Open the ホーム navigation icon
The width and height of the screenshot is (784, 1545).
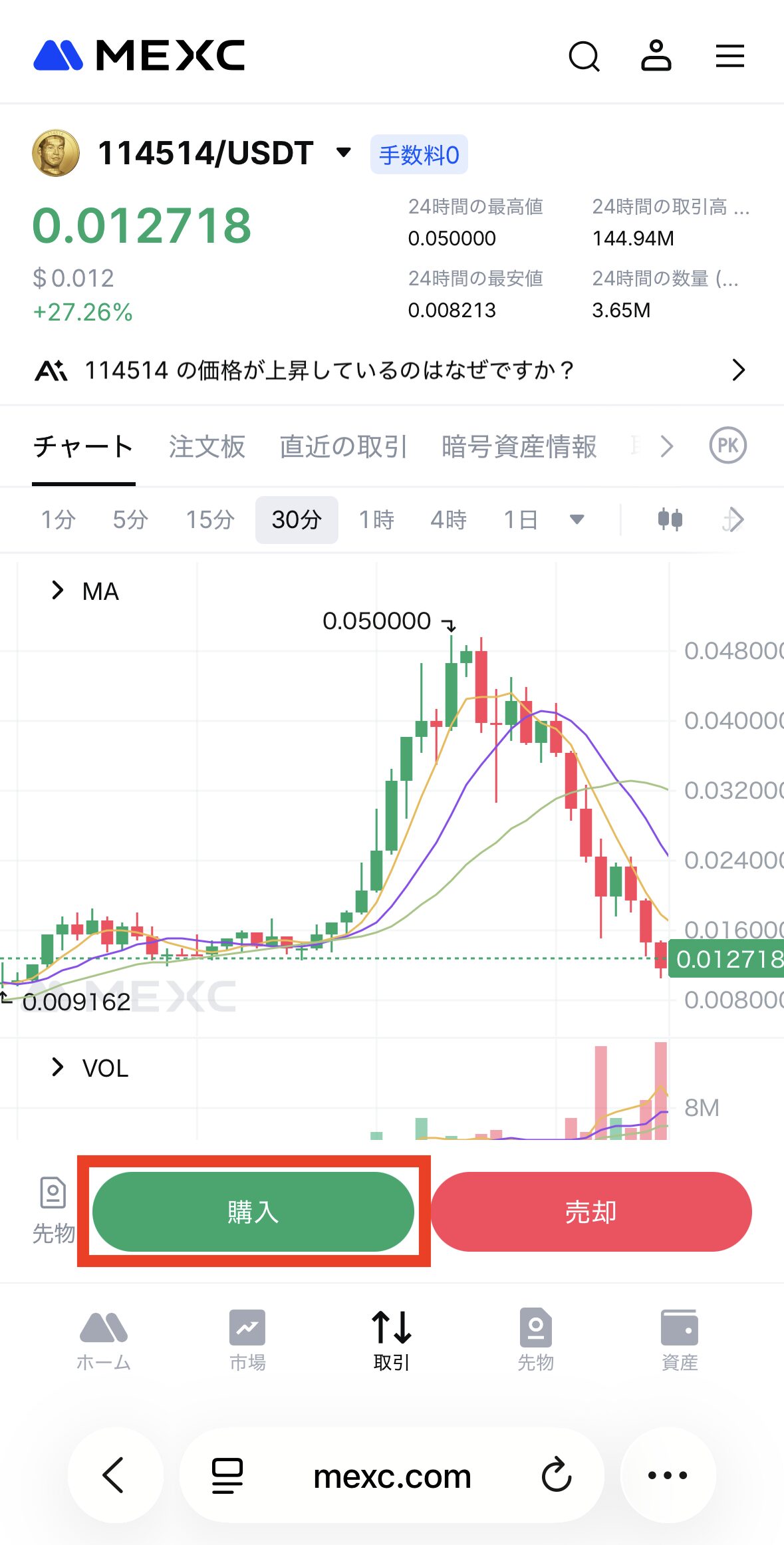tap(103, 1339)
